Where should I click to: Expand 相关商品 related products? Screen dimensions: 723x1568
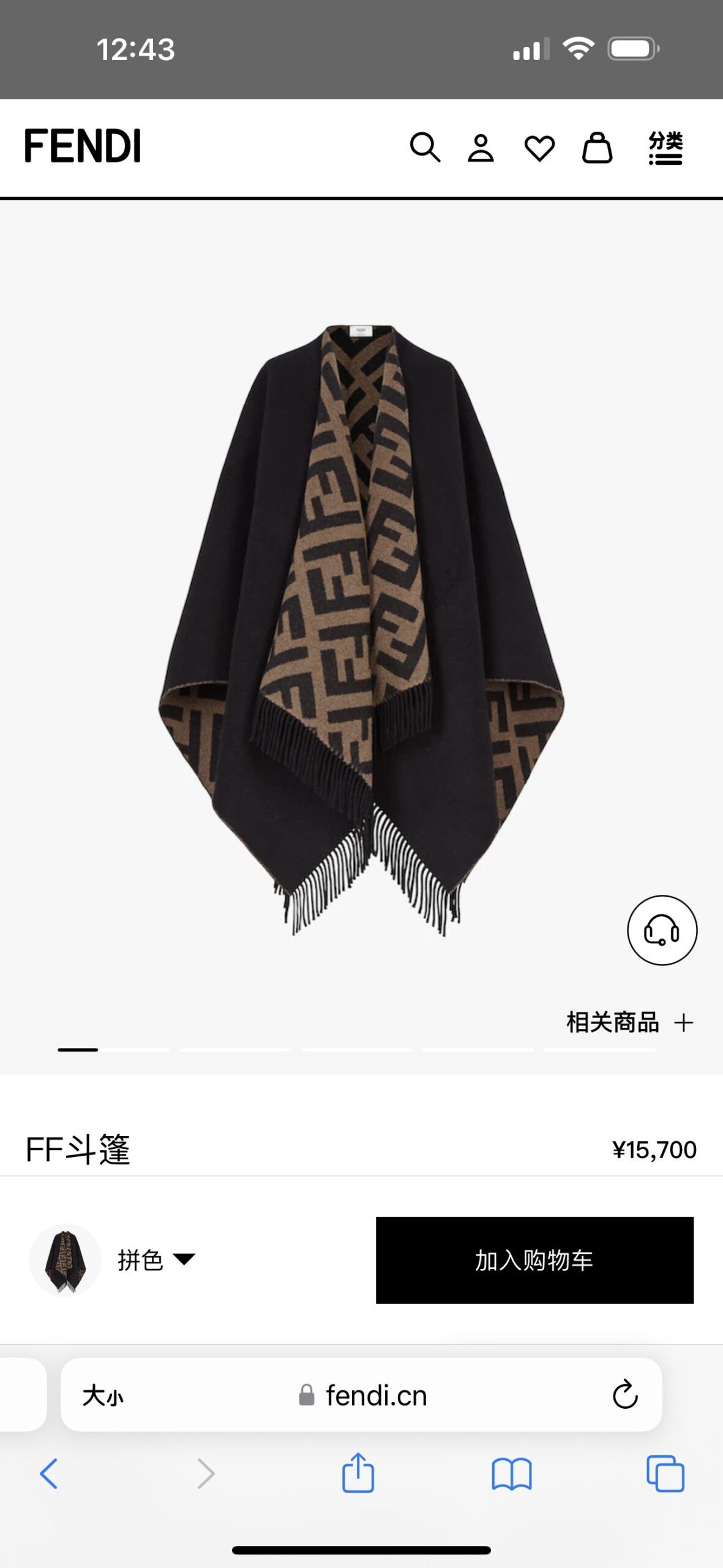[629, 1022]
